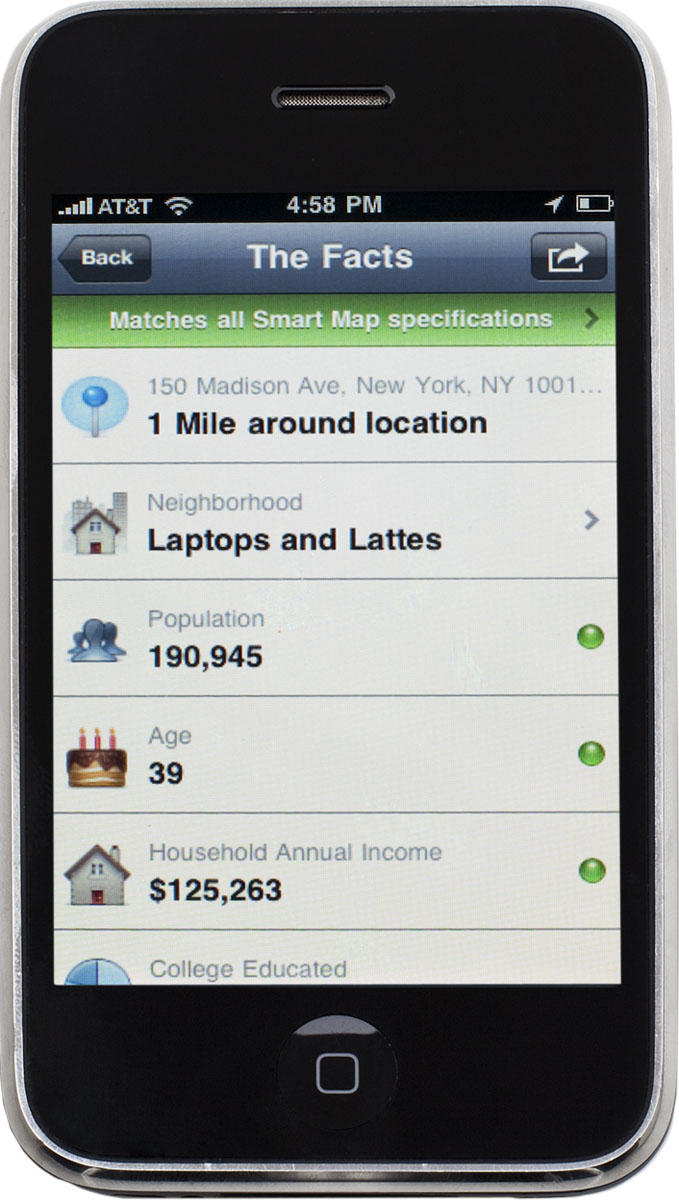Tap the Age 39 row
Screen dimensions: 679x1200
[x=333, y=755]
